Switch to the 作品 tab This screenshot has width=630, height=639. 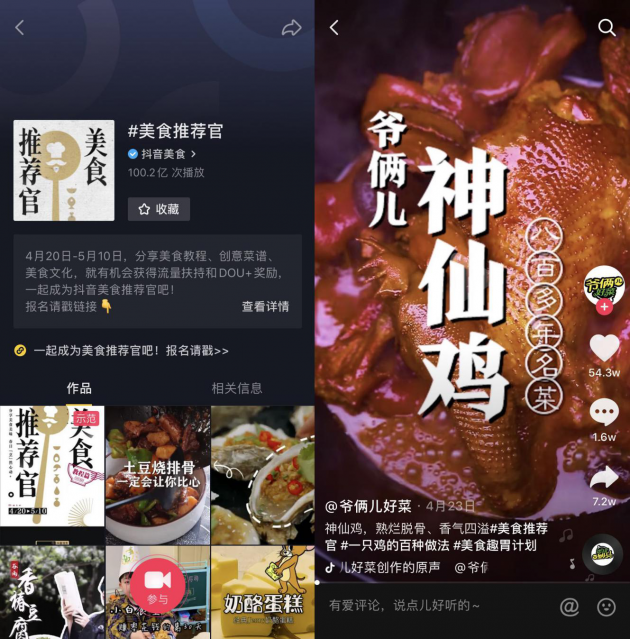point(79,388)
